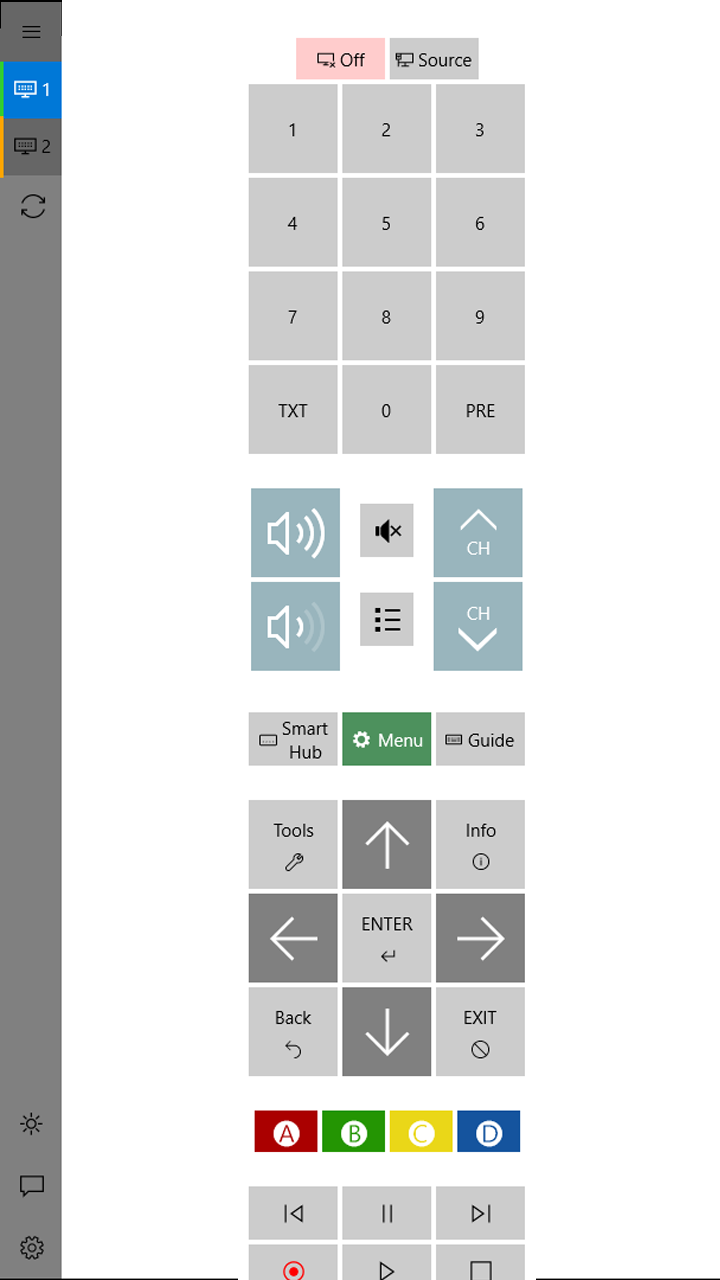Switch to TV device 2
This screenshot has height=1280, width=720.
(31, 147)
